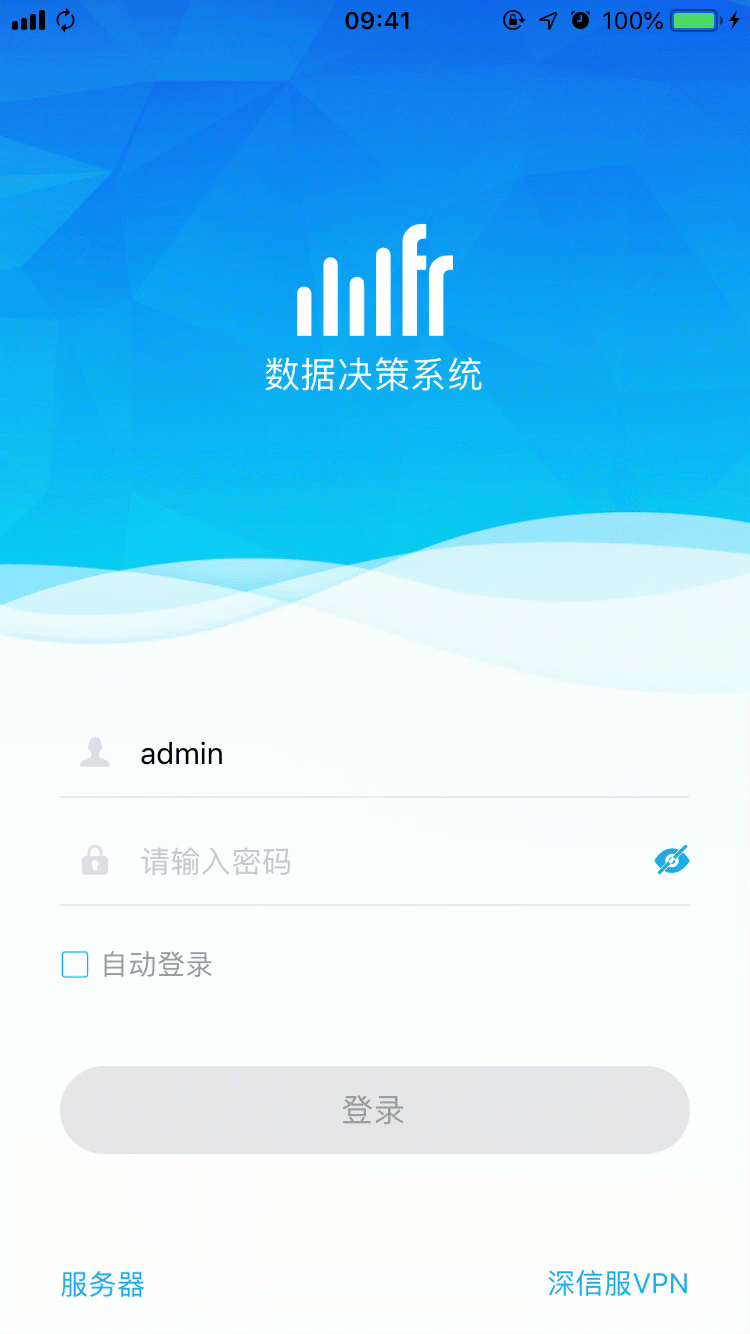Image resolution: width=750 pixels, height=1334 pixels.
Task: Open the 服务器 server settings link
Action: [103, 1284]
